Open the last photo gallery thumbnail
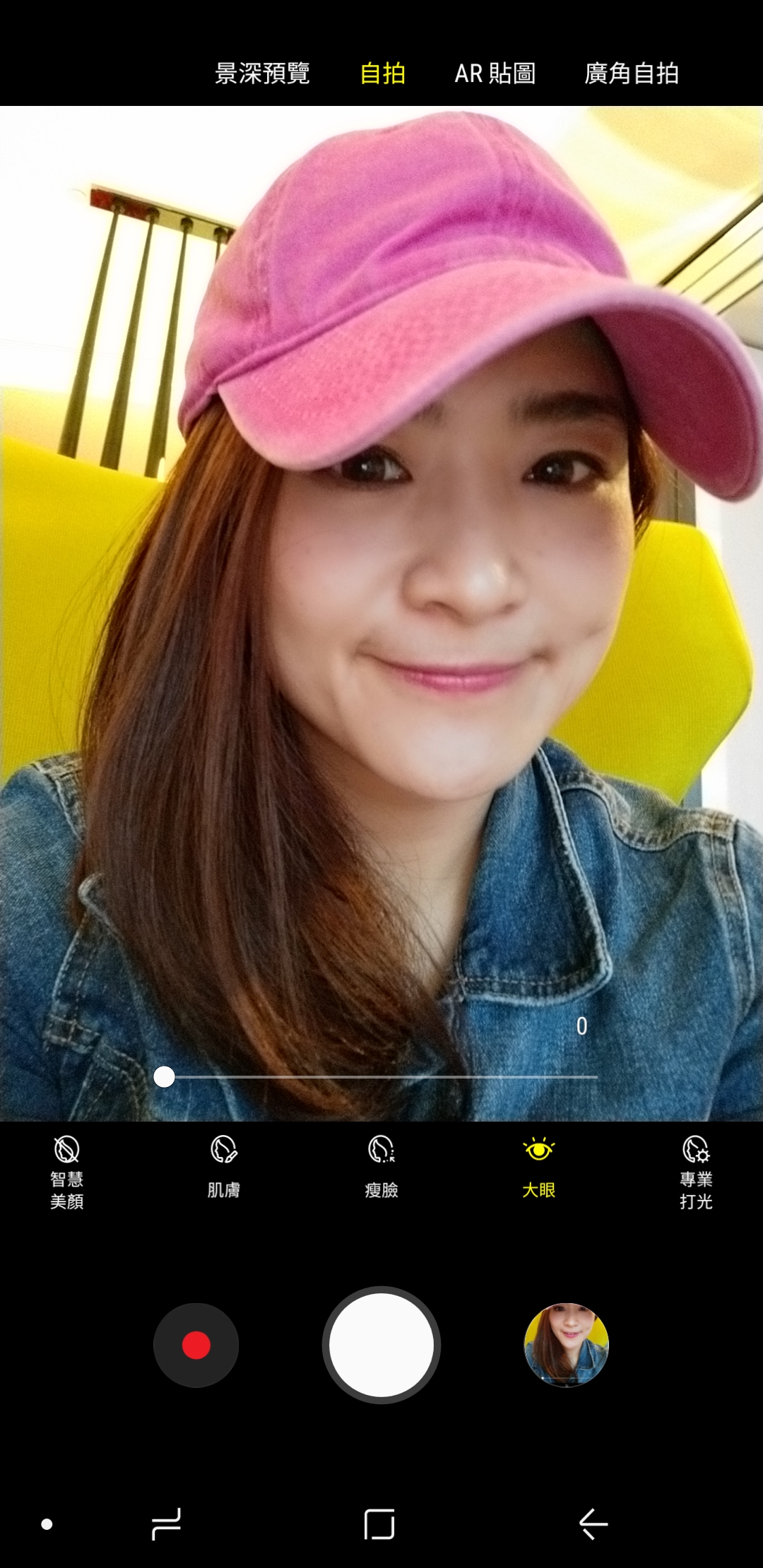763x1568 pixels. (x=566, y=1346)
